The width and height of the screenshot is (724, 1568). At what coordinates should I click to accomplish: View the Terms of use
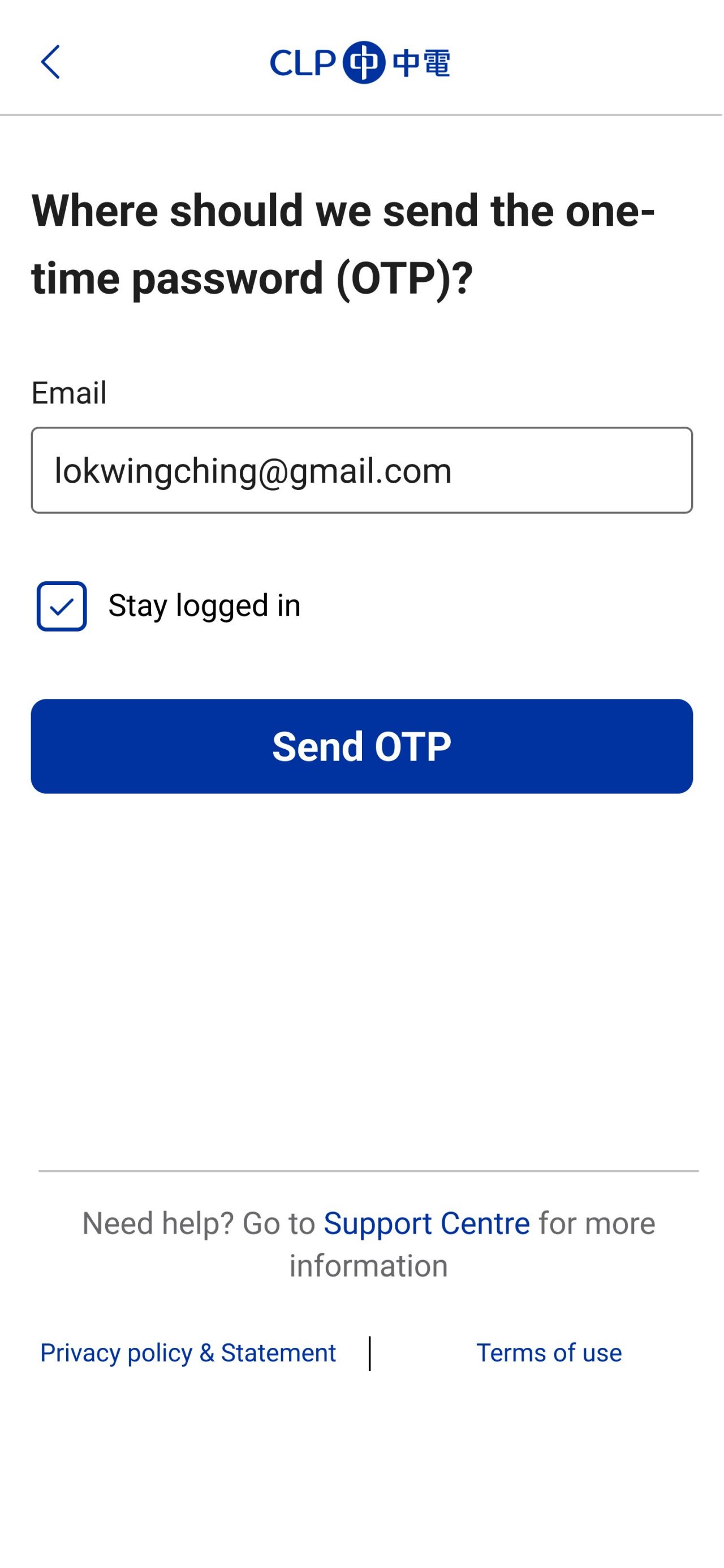tap(549, 1352)
